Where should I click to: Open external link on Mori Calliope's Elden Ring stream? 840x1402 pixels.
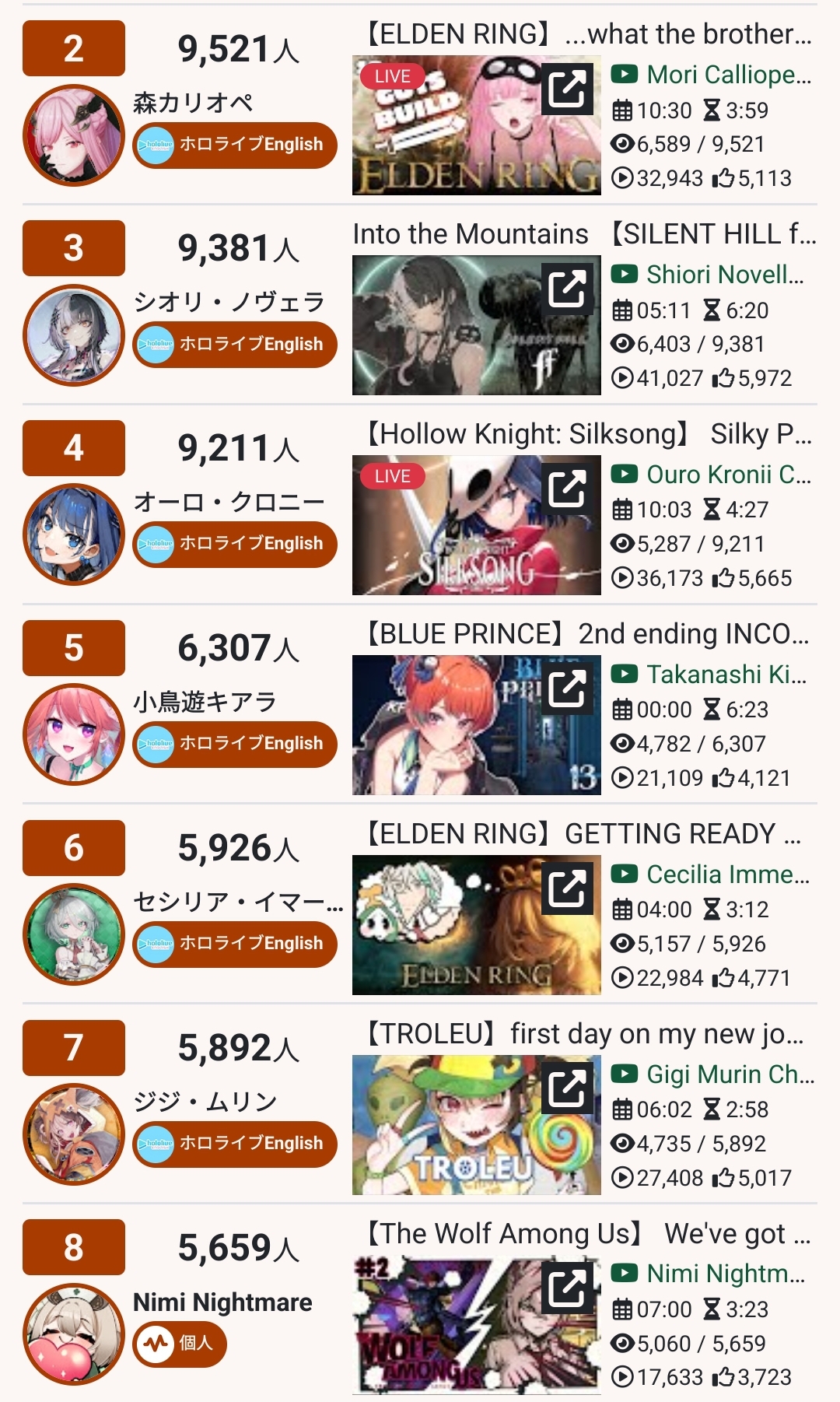point(567,89)
